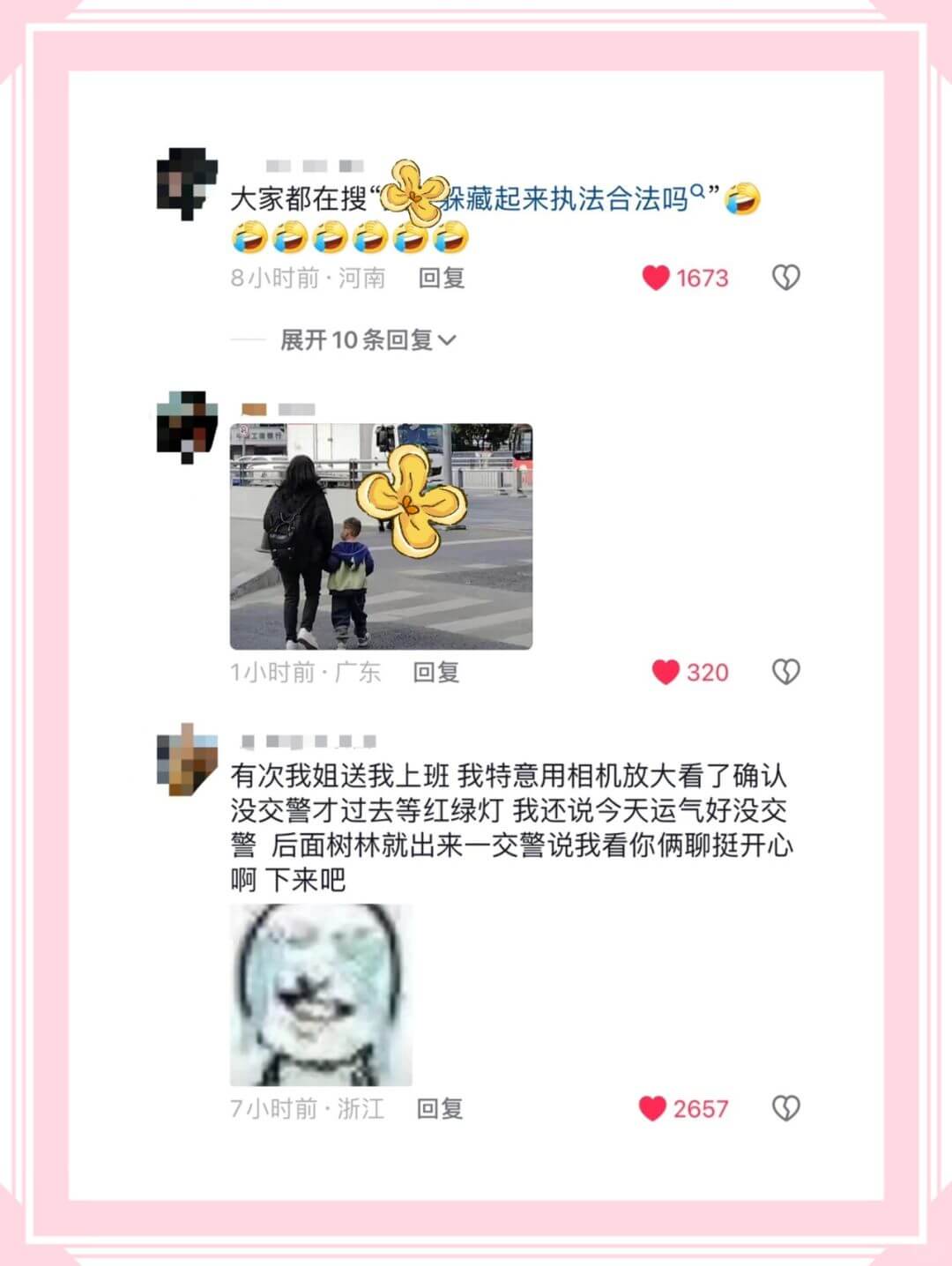This screenshot has width=952, height=1266.
Task: View the crosswalk photo attached to second comment
Action: [x=379, y=538]
